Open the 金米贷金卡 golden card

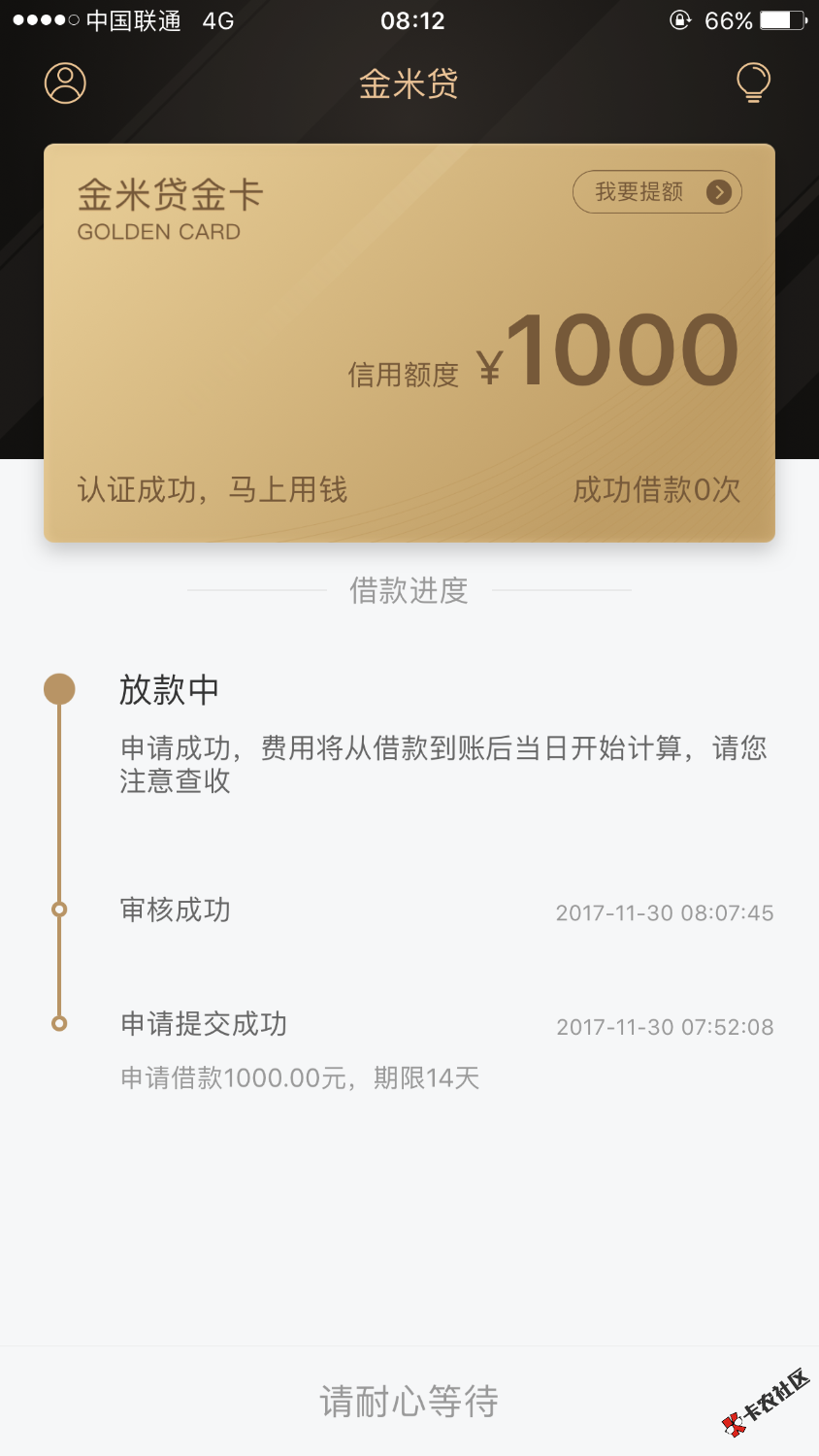pyautogui.click(x=409, y=343)
